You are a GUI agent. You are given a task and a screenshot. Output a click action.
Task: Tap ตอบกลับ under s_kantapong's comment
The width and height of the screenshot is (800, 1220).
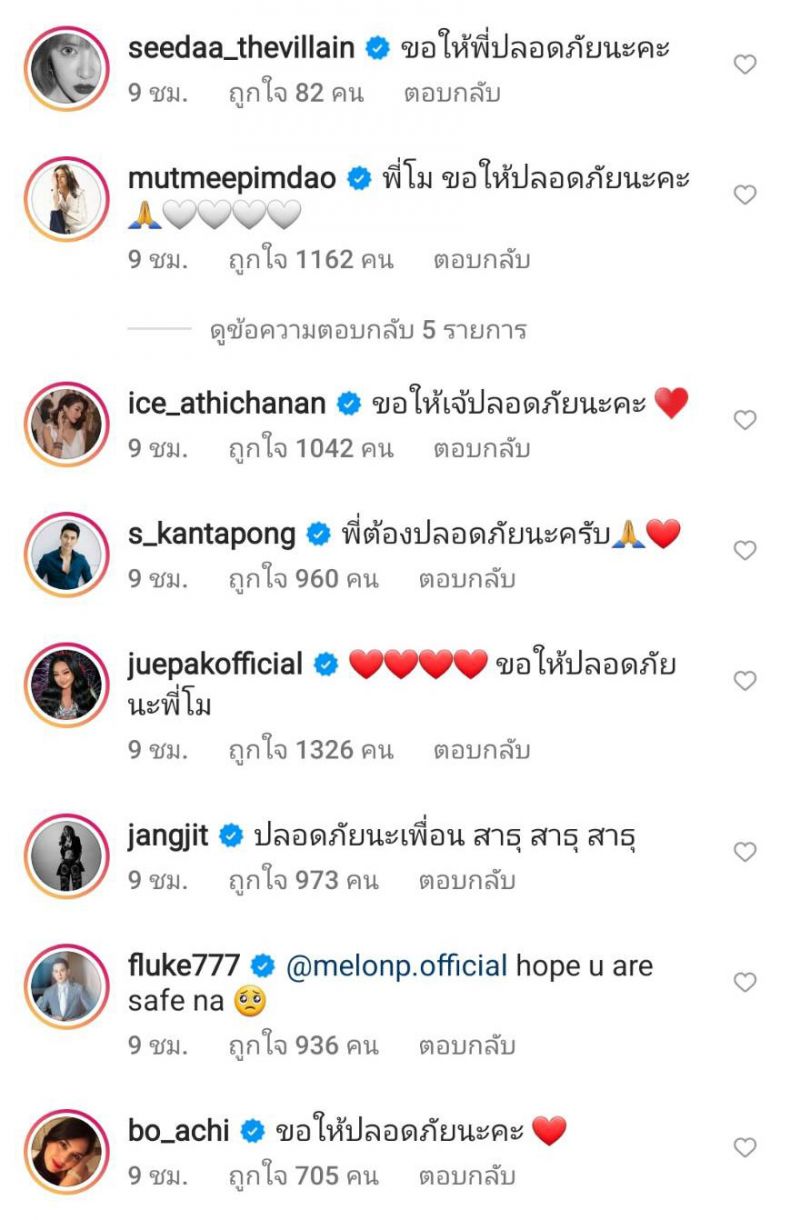pyautogui.click(x=467, y=579)
